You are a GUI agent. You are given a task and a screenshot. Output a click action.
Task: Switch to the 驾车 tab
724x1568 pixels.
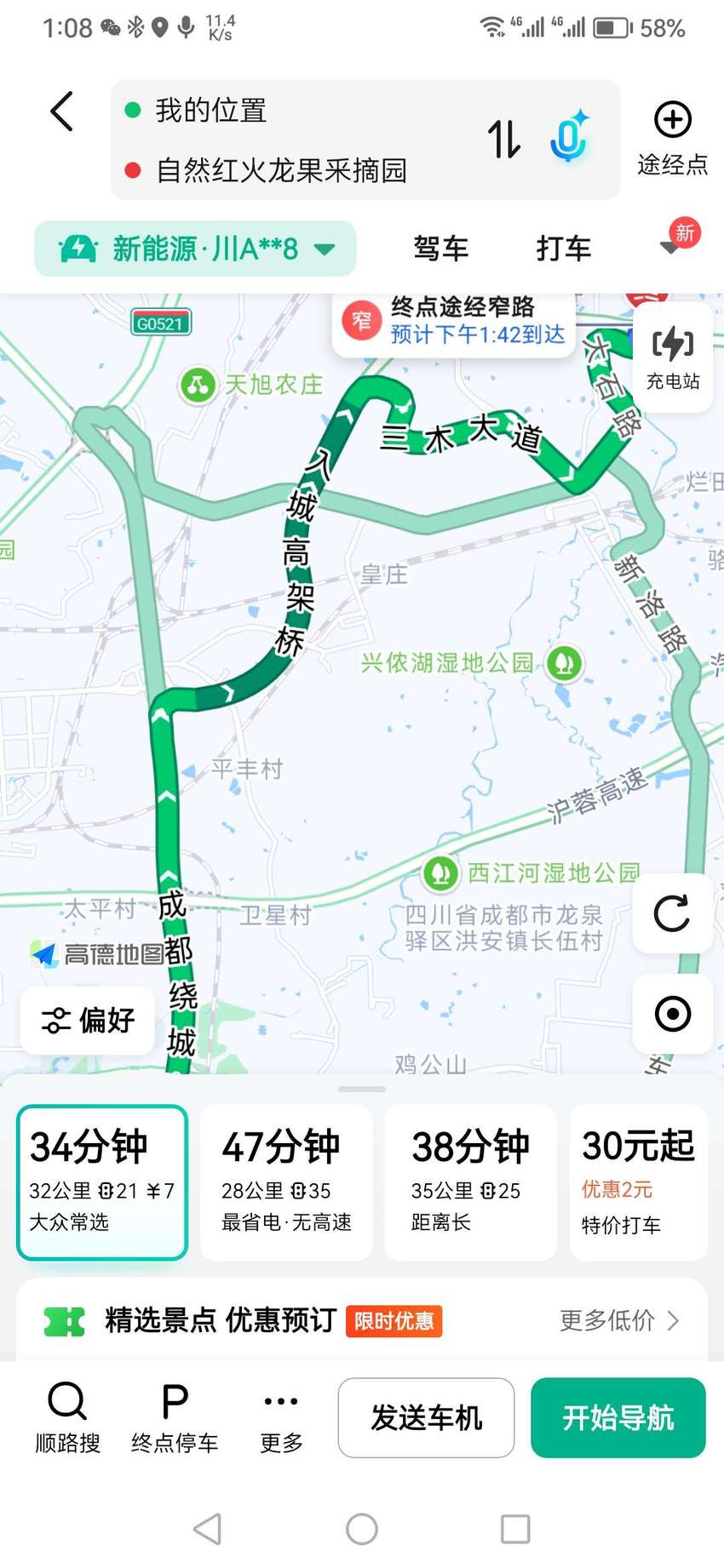click(440, 249)
